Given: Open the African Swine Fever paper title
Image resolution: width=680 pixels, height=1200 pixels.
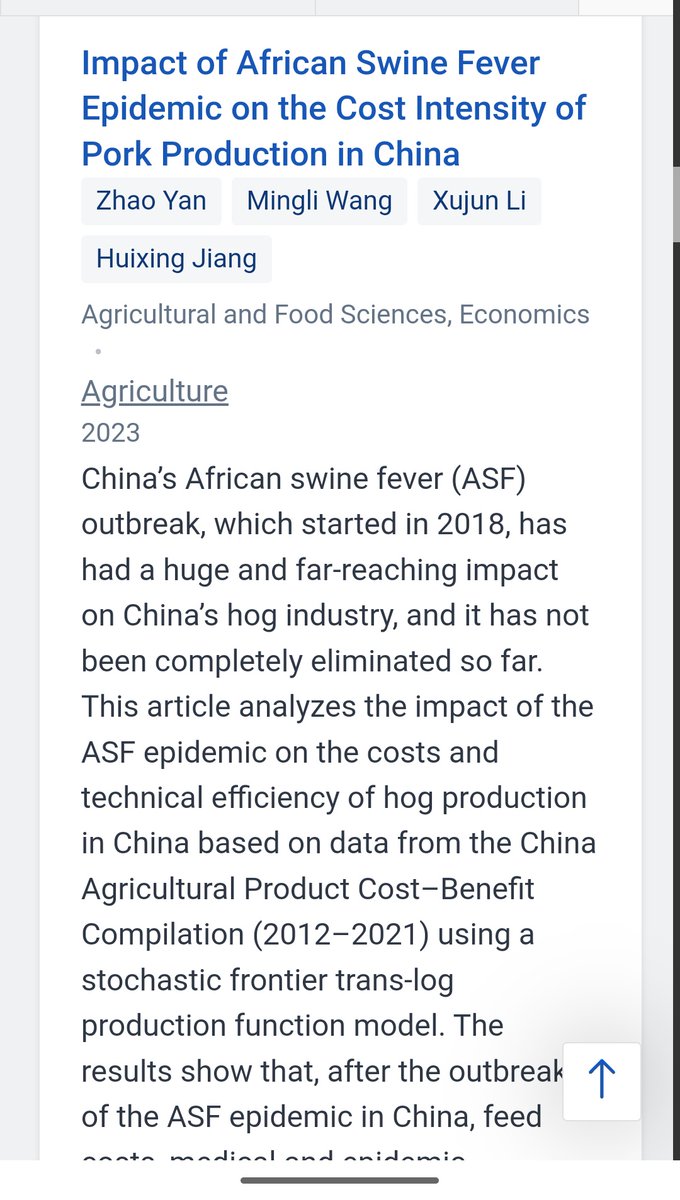Looking at the screenshot, I should point(333,108).
